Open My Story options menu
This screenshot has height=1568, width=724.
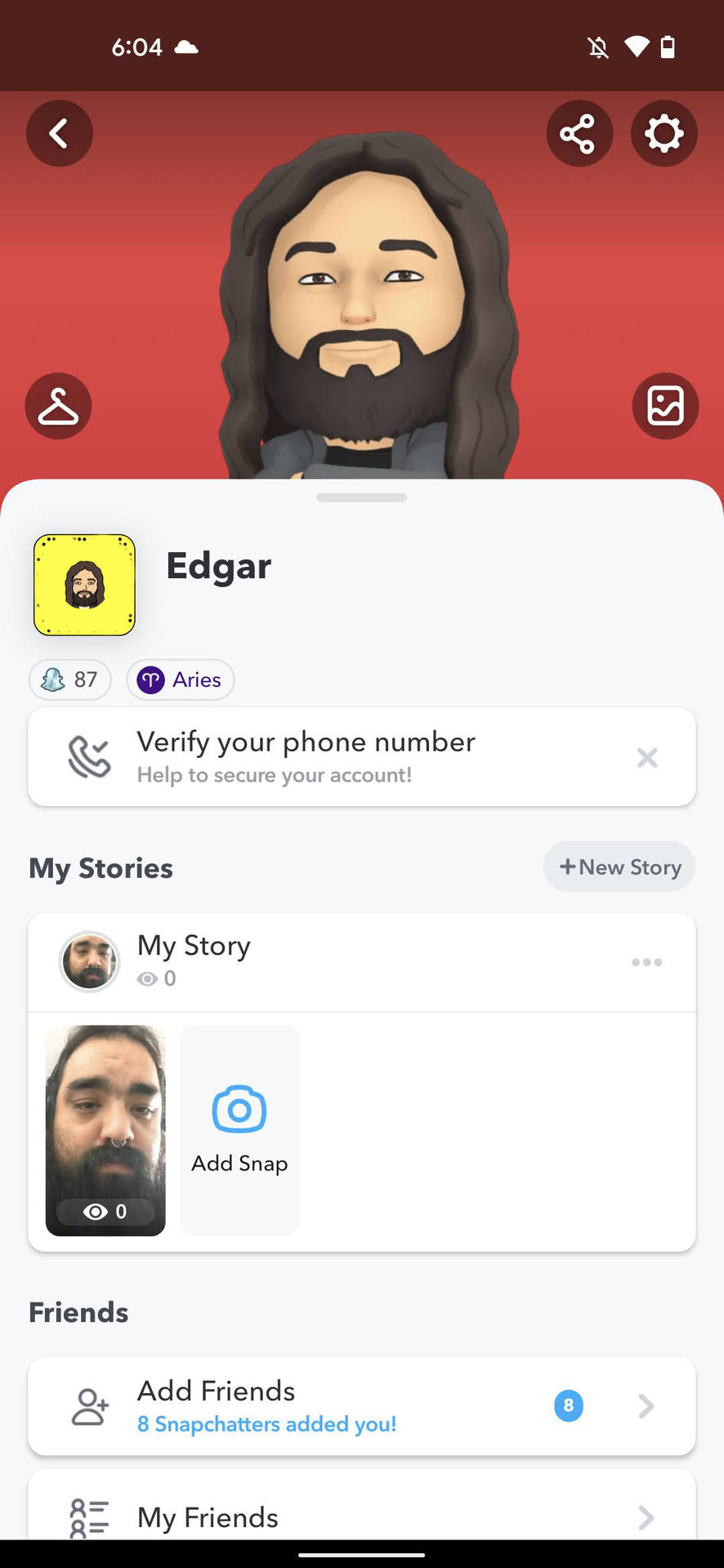tap(646, 962)
